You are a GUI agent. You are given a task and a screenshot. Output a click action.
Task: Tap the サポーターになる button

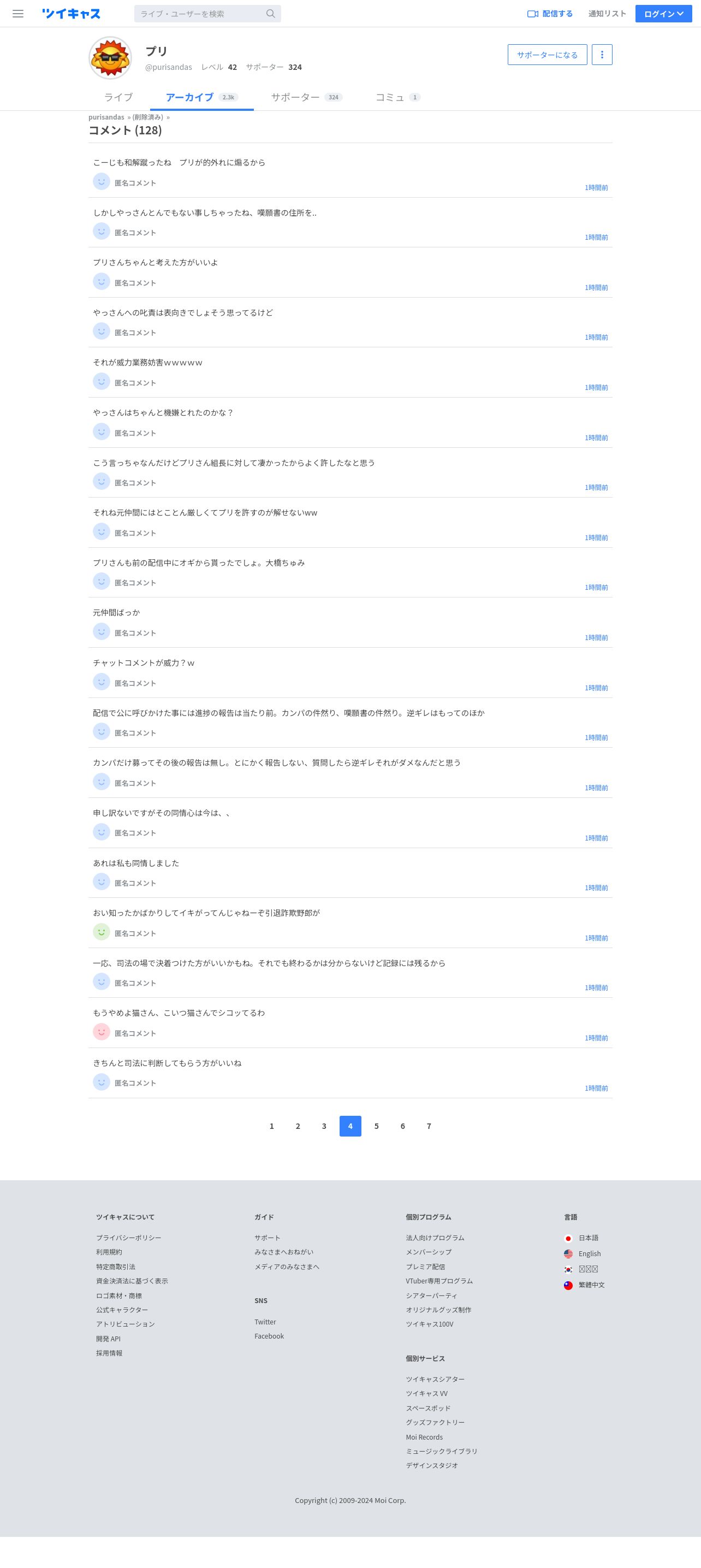(547, 55)
